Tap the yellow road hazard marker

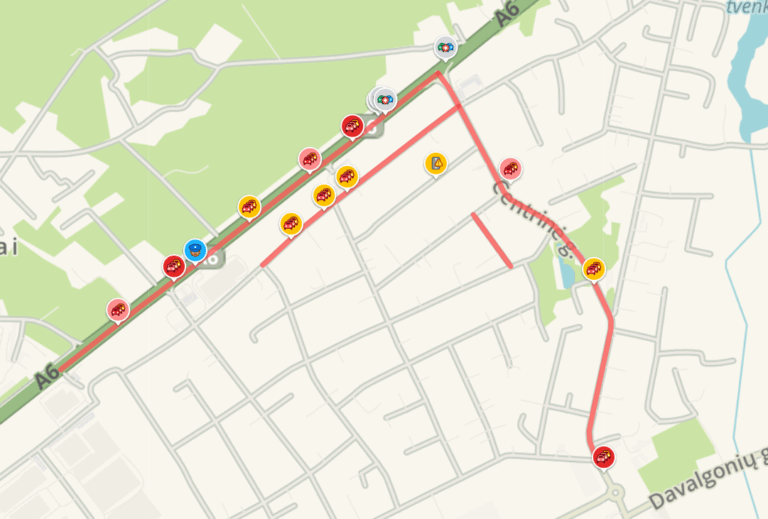pos(435,162)
